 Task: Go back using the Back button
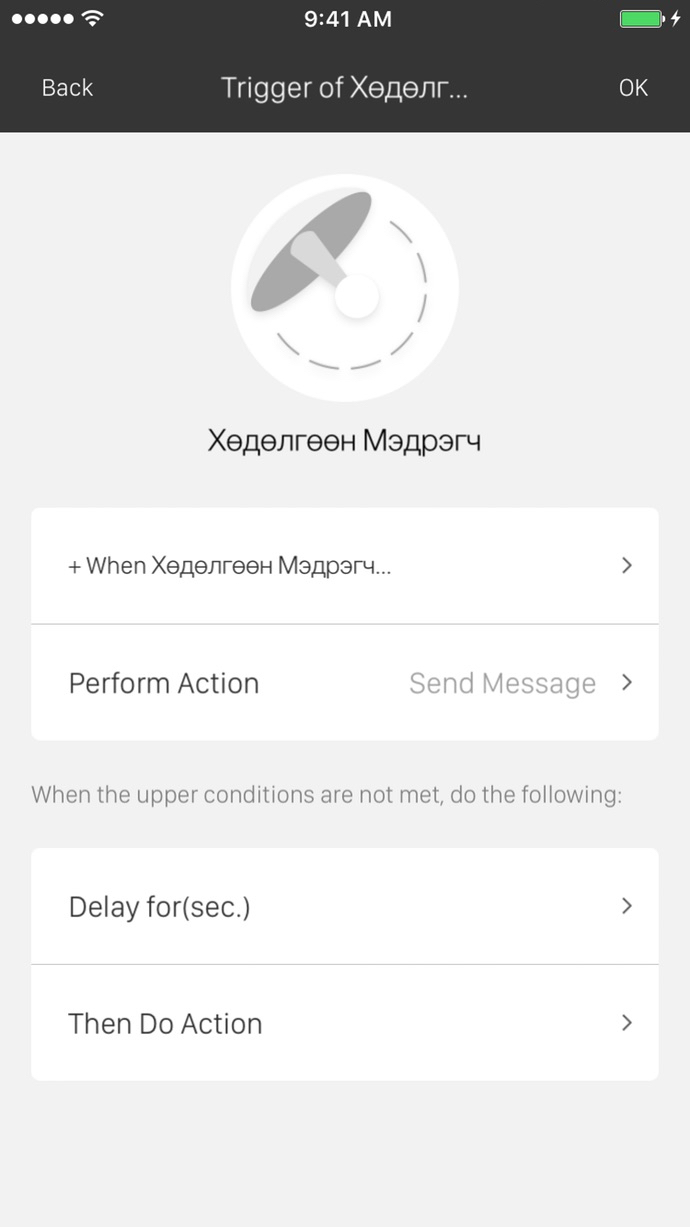67,88
